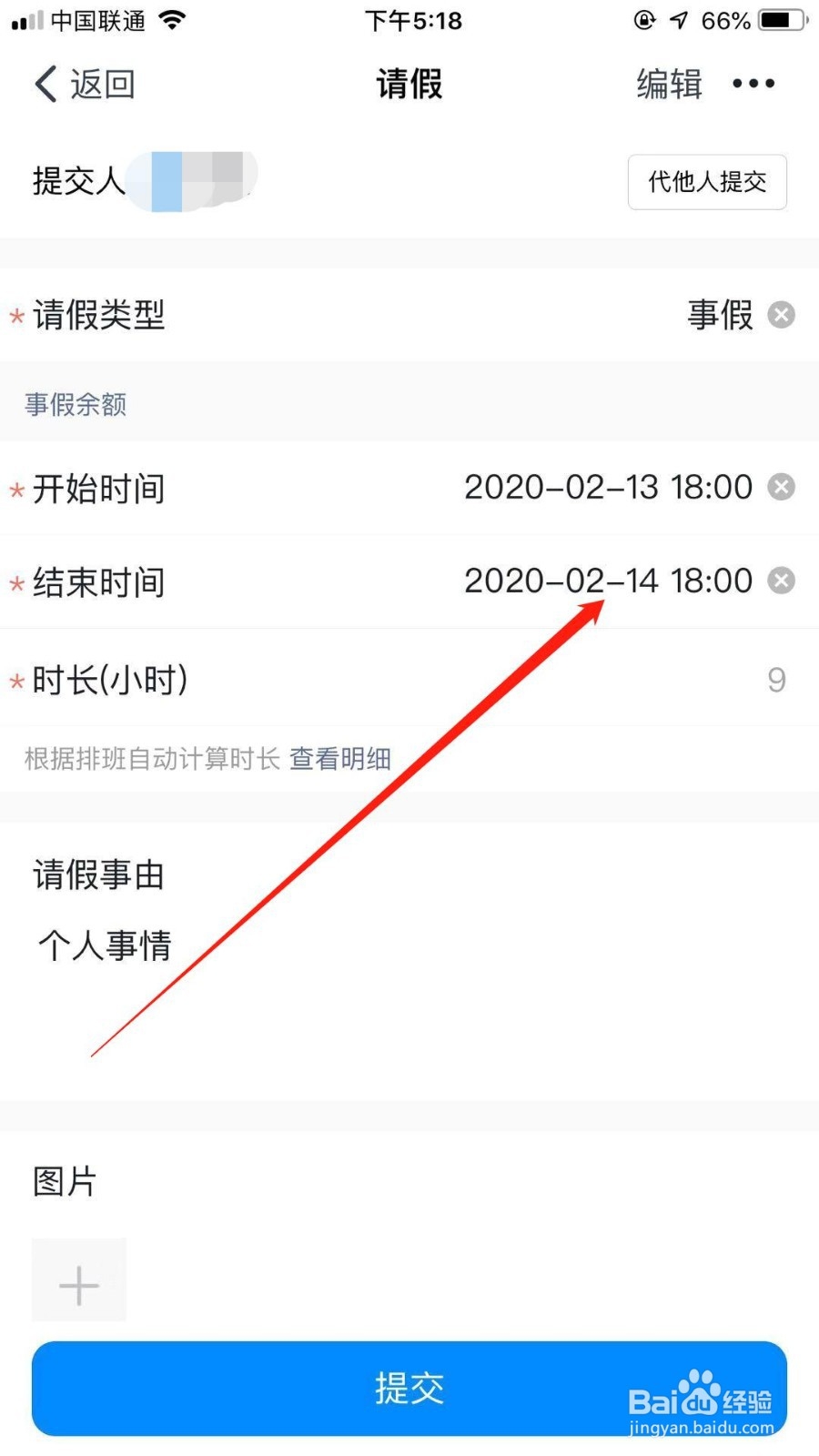The height and width of the screenshot is (1456, 819).
Task: Tap the back chevron icon at top left
Action: pyautogui.click(x=44, y=83)
